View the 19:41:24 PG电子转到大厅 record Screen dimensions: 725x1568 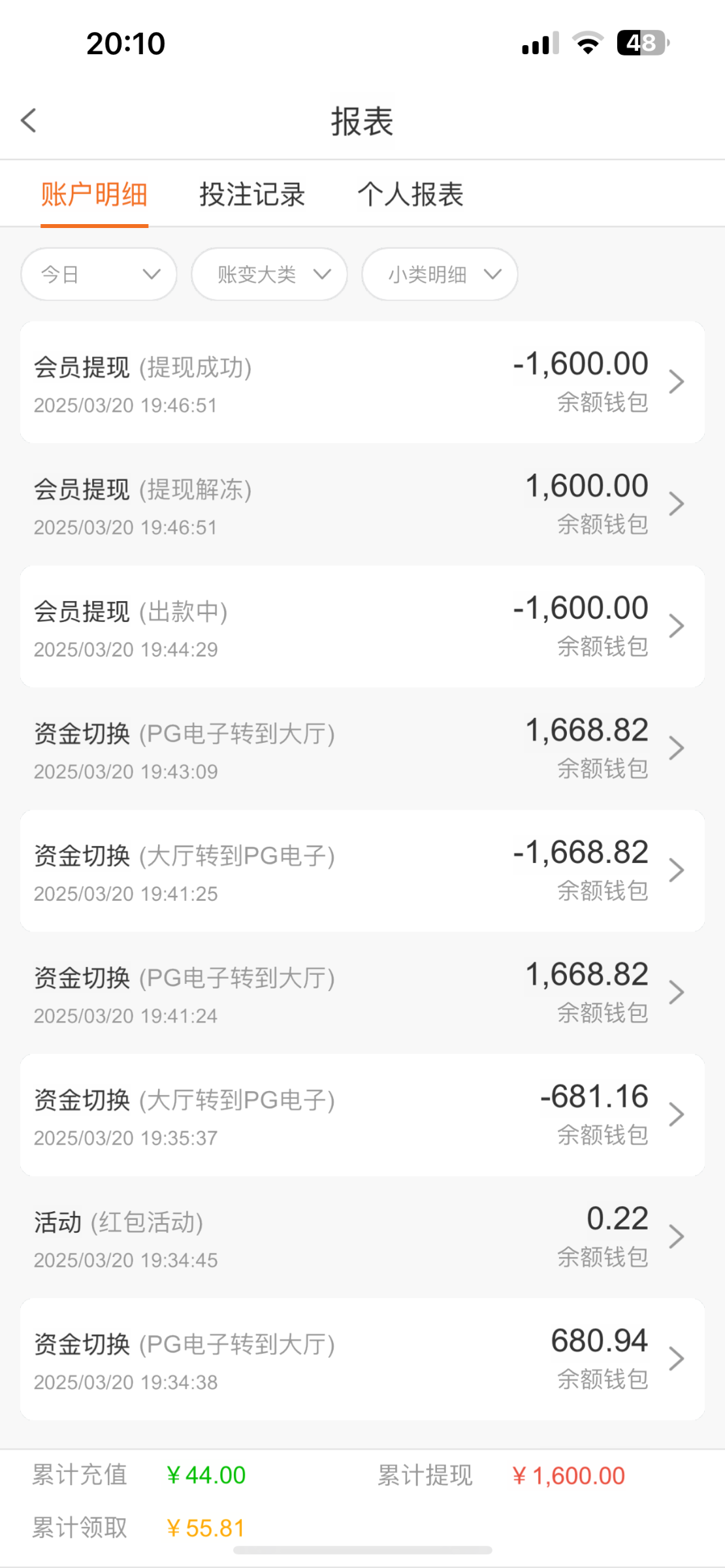point(362,993)
